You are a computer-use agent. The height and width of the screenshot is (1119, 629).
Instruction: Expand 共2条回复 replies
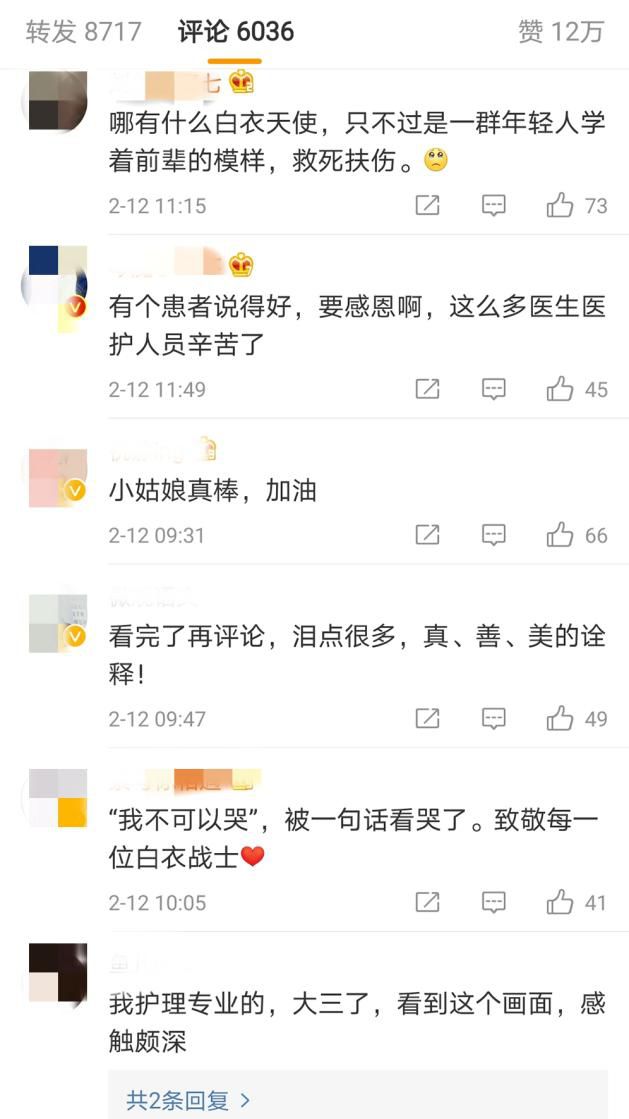coord(189,1101)
